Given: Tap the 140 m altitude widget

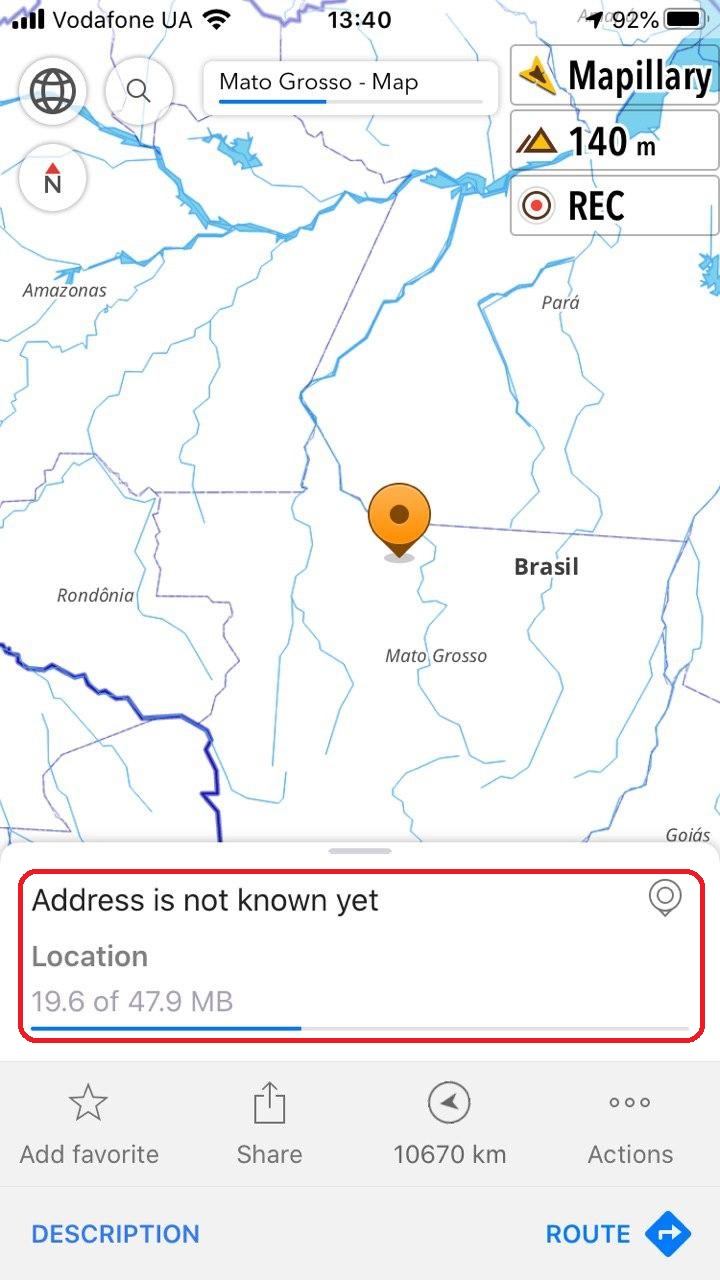Looking at the screenshot, I should pos(614,141).
